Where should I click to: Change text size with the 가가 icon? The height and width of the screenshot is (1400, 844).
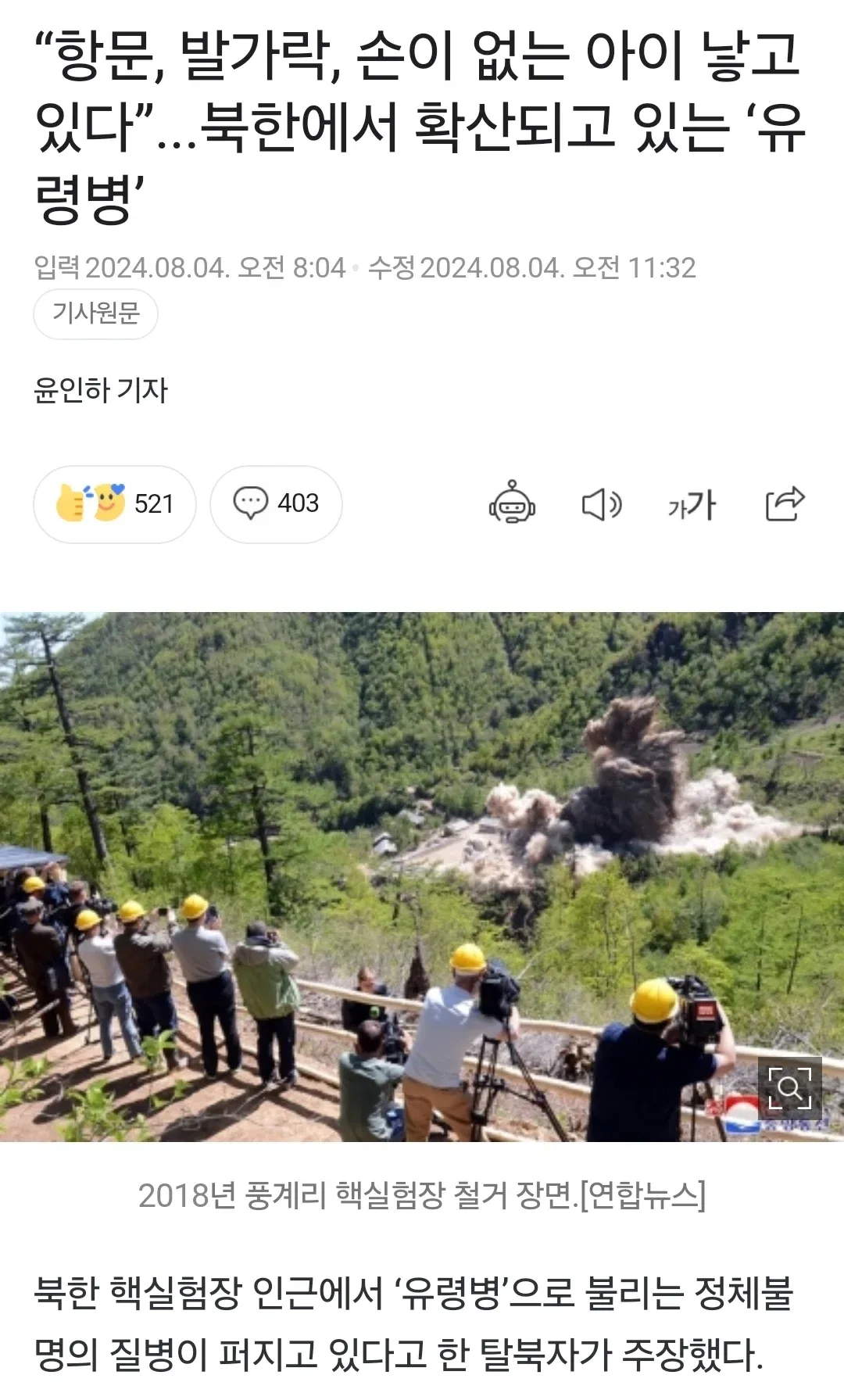(x=692, y=505)
